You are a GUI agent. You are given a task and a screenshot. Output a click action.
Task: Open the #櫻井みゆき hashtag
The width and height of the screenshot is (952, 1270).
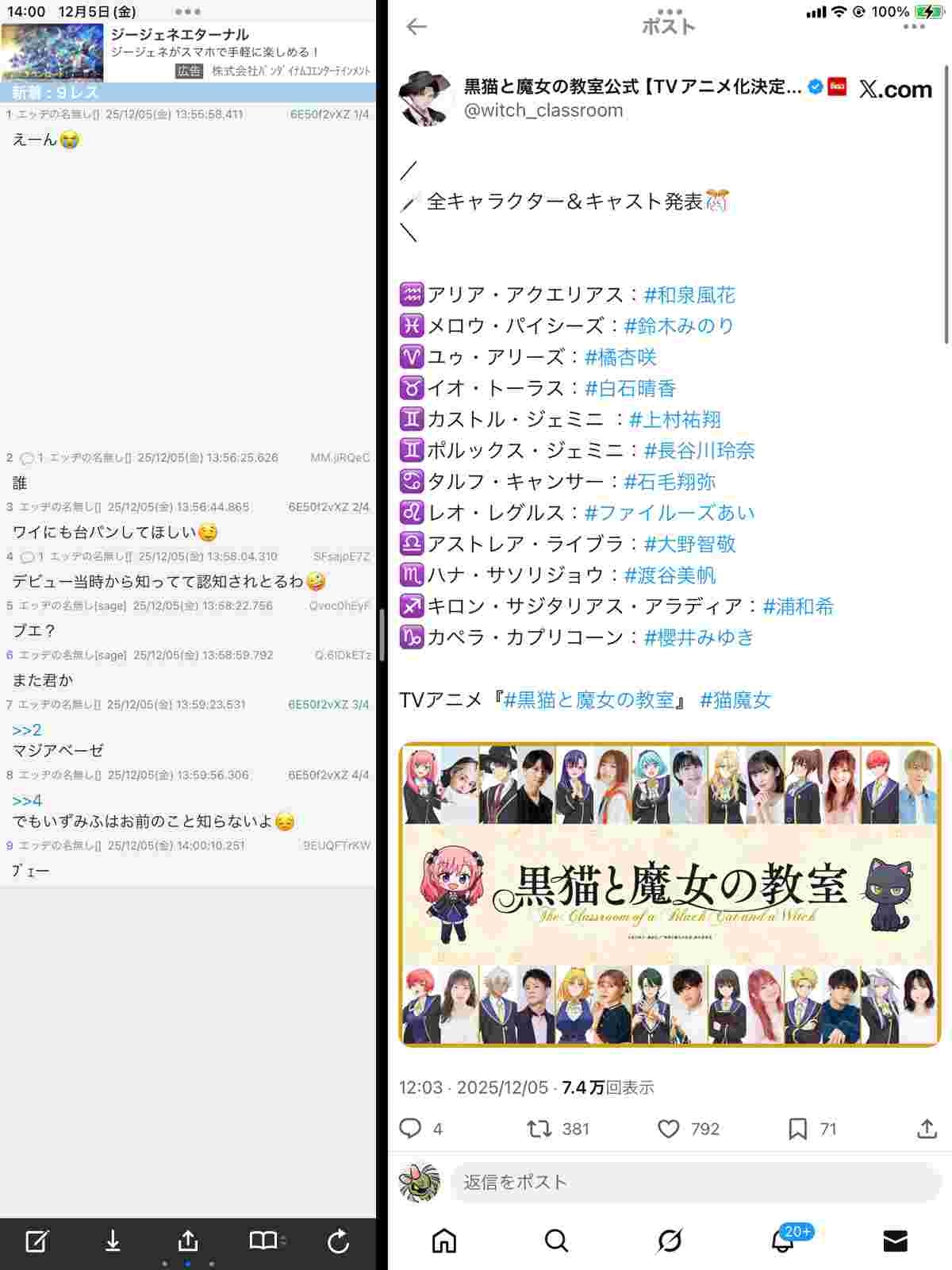(699, 637)
